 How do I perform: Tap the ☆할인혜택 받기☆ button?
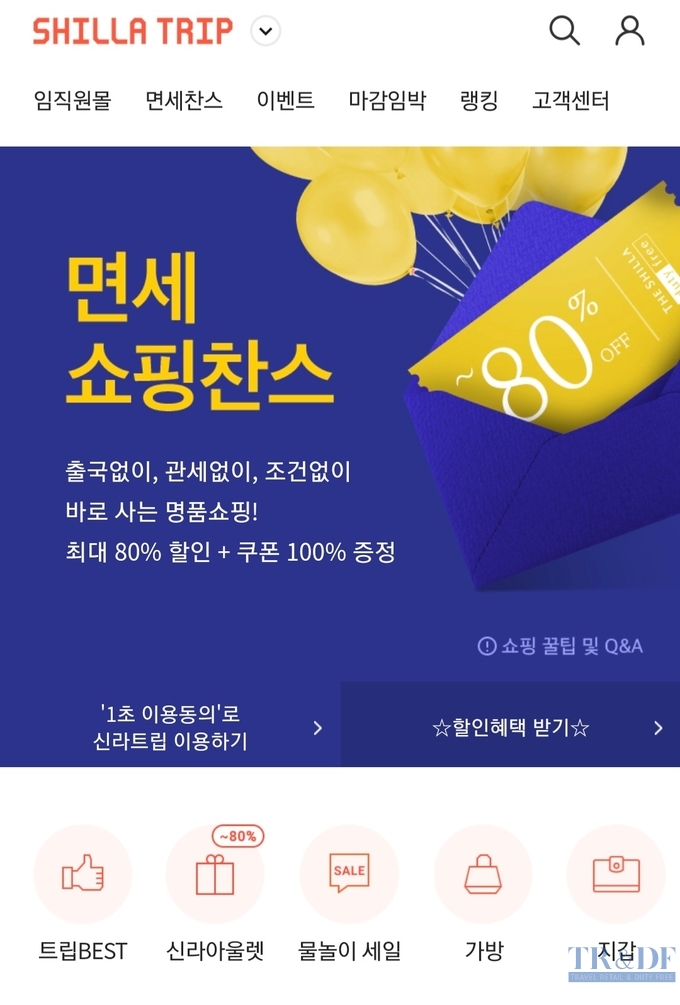pyautogui.click(x=510, y=727)
